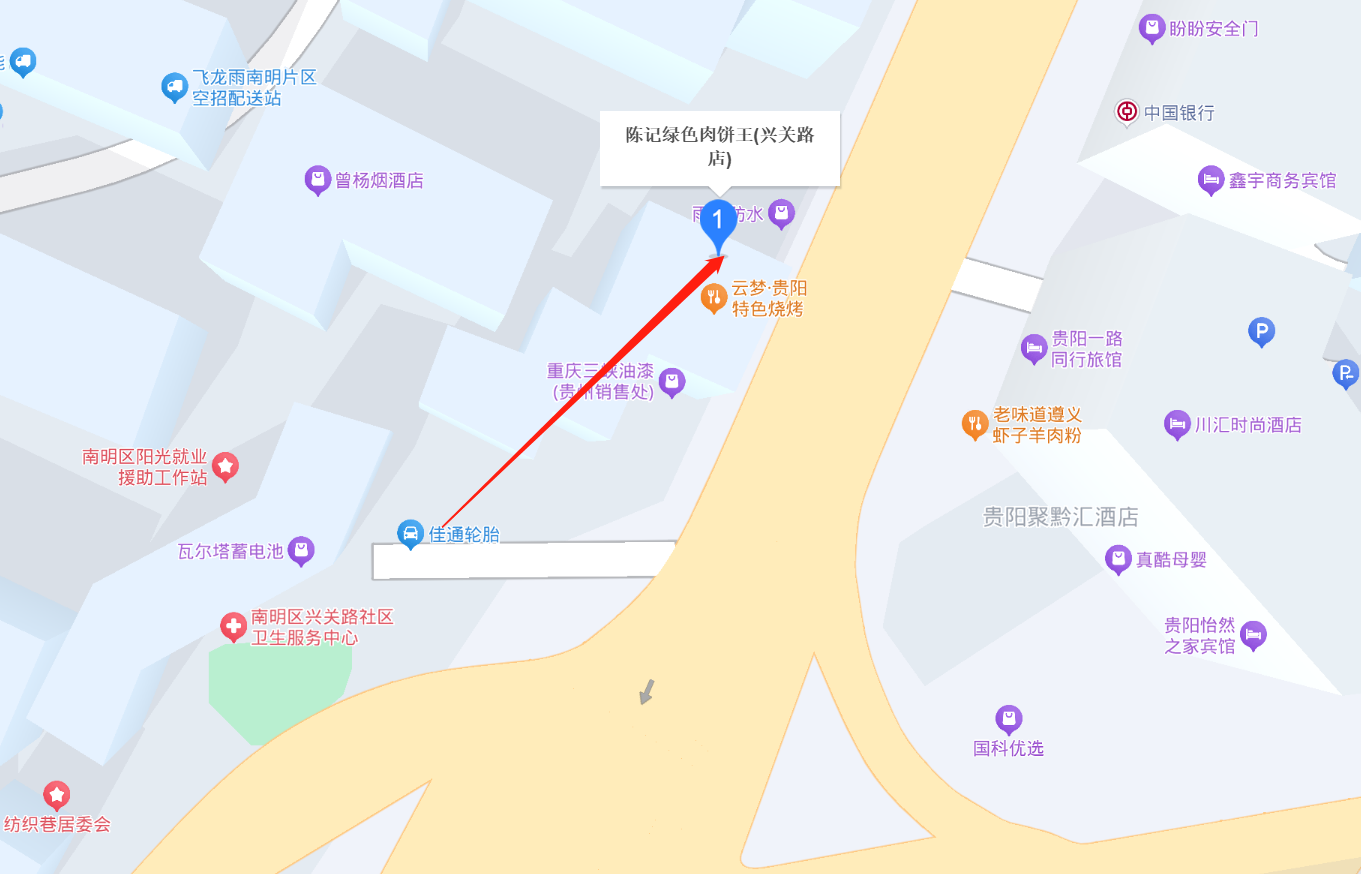Select the 川汇时尚酒店 hotel marker
This screenshot has width=1361, height=874.
[x=1177, y=424]
